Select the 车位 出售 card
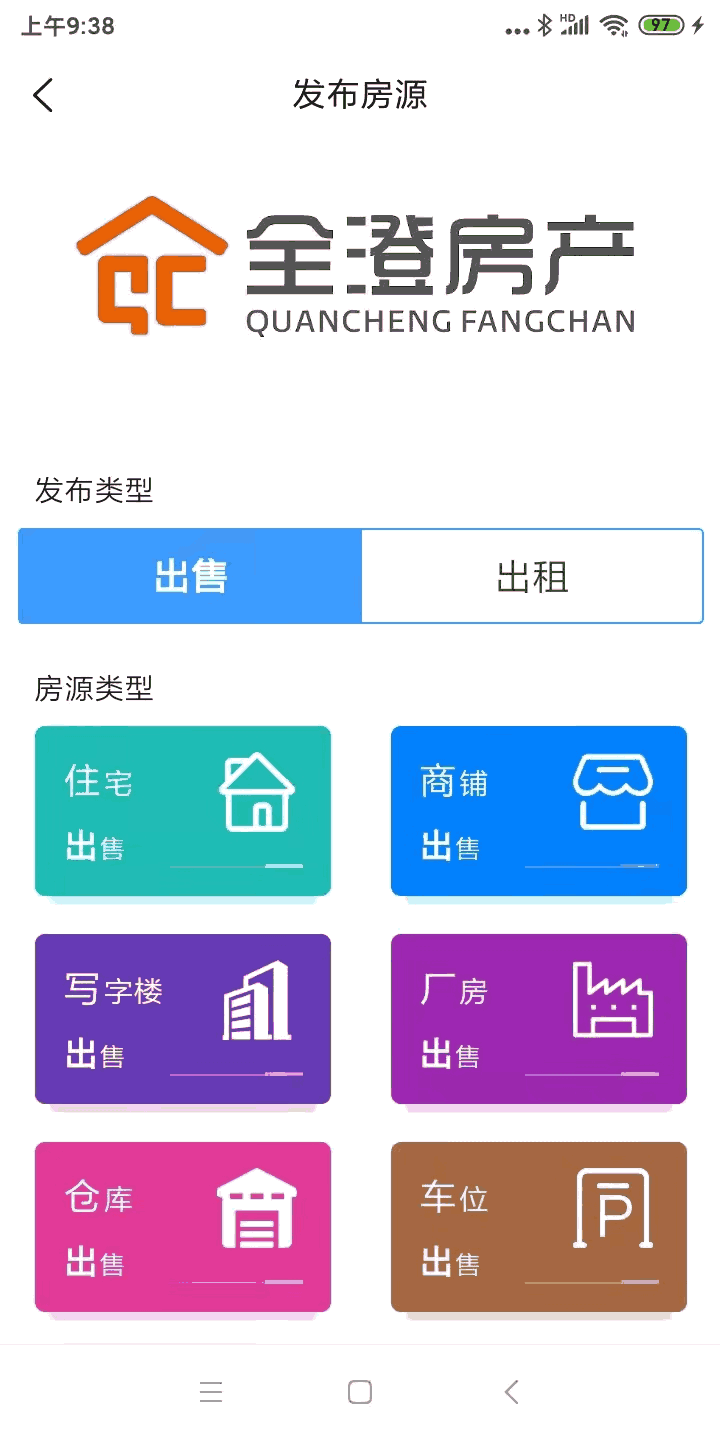Image resolution: width=720 pixels, height=1440 pixels. click(538, 1227)
